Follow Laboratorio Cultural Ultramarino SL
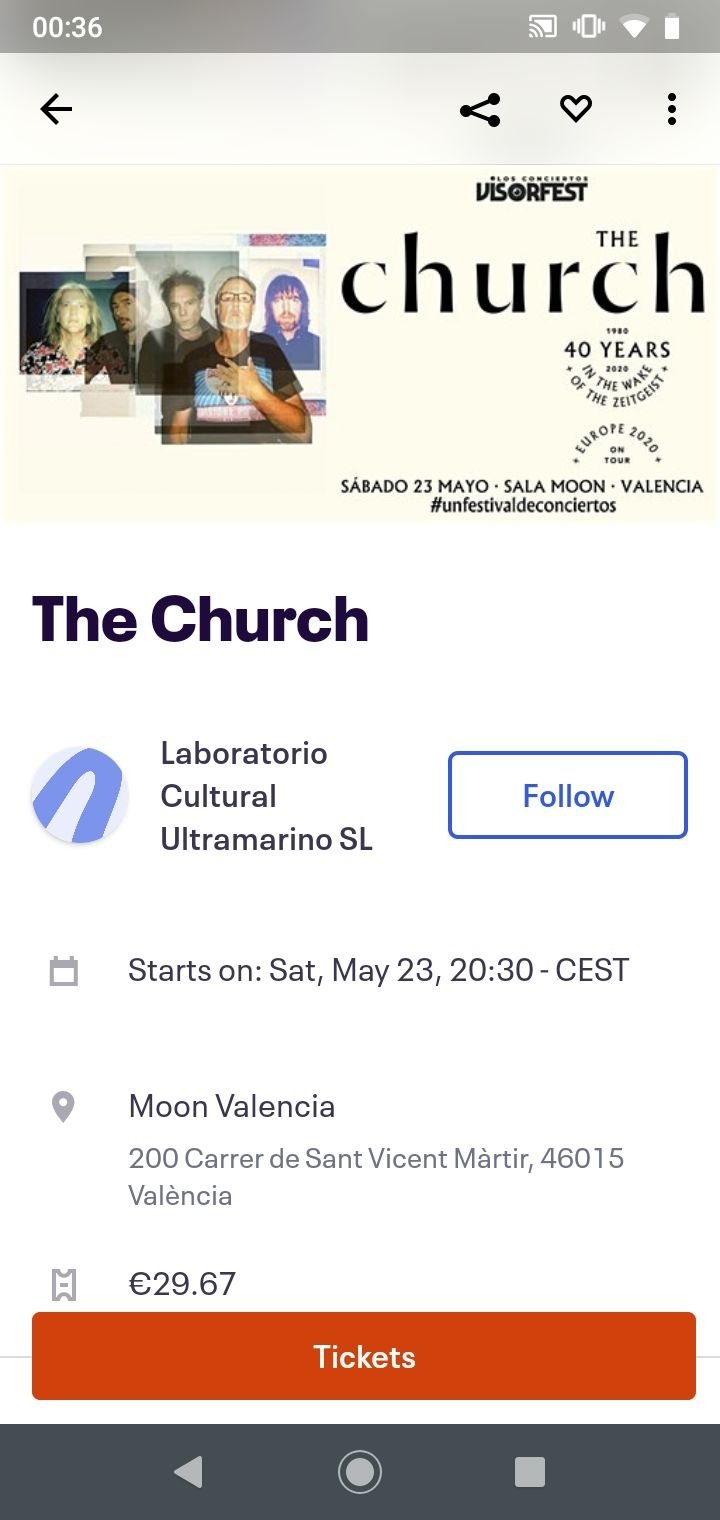This screenshot has height=1520, width=720. (568, 795)
